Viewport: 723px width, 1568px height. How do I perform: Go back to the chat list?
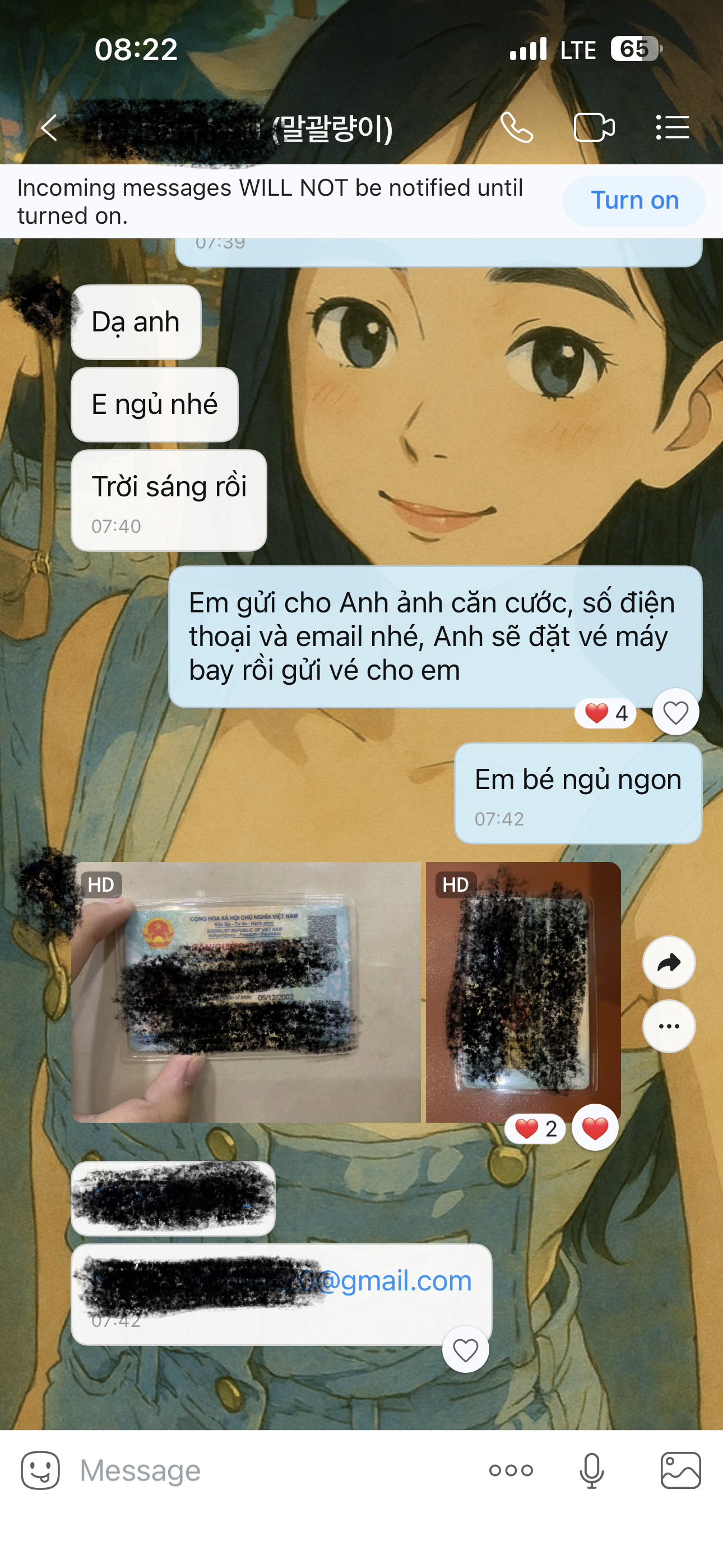(x=49, y=128)
